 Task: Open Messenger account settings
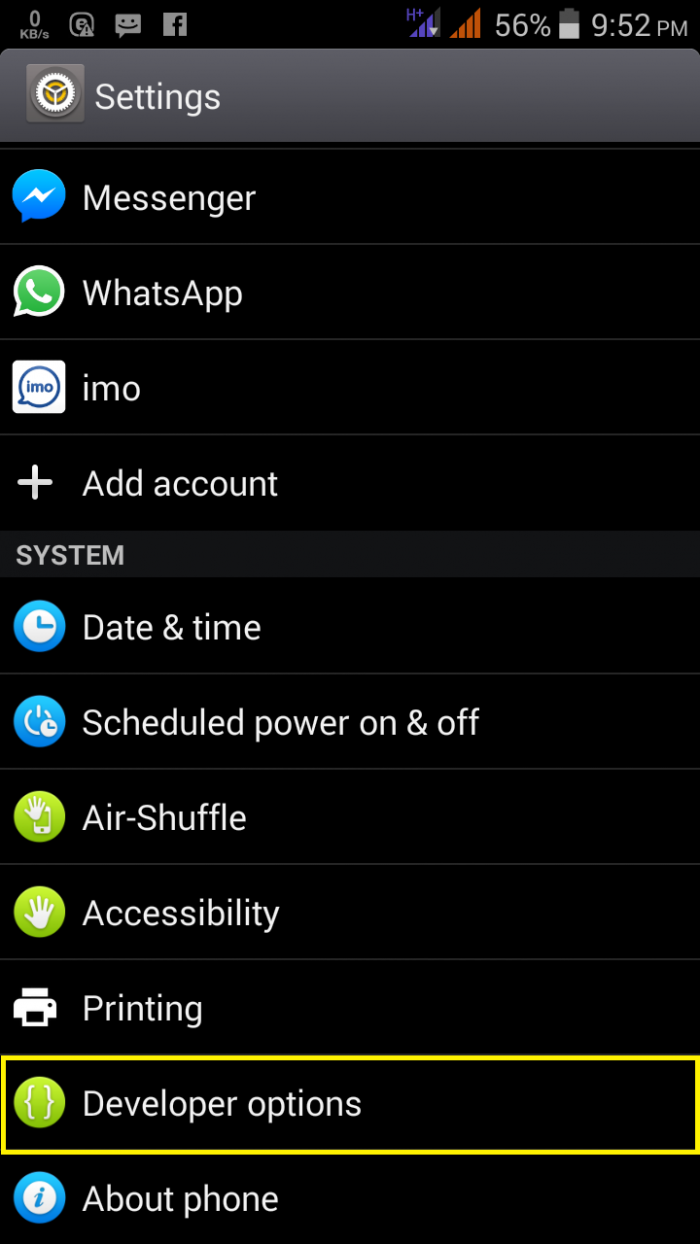click(170, 197)
